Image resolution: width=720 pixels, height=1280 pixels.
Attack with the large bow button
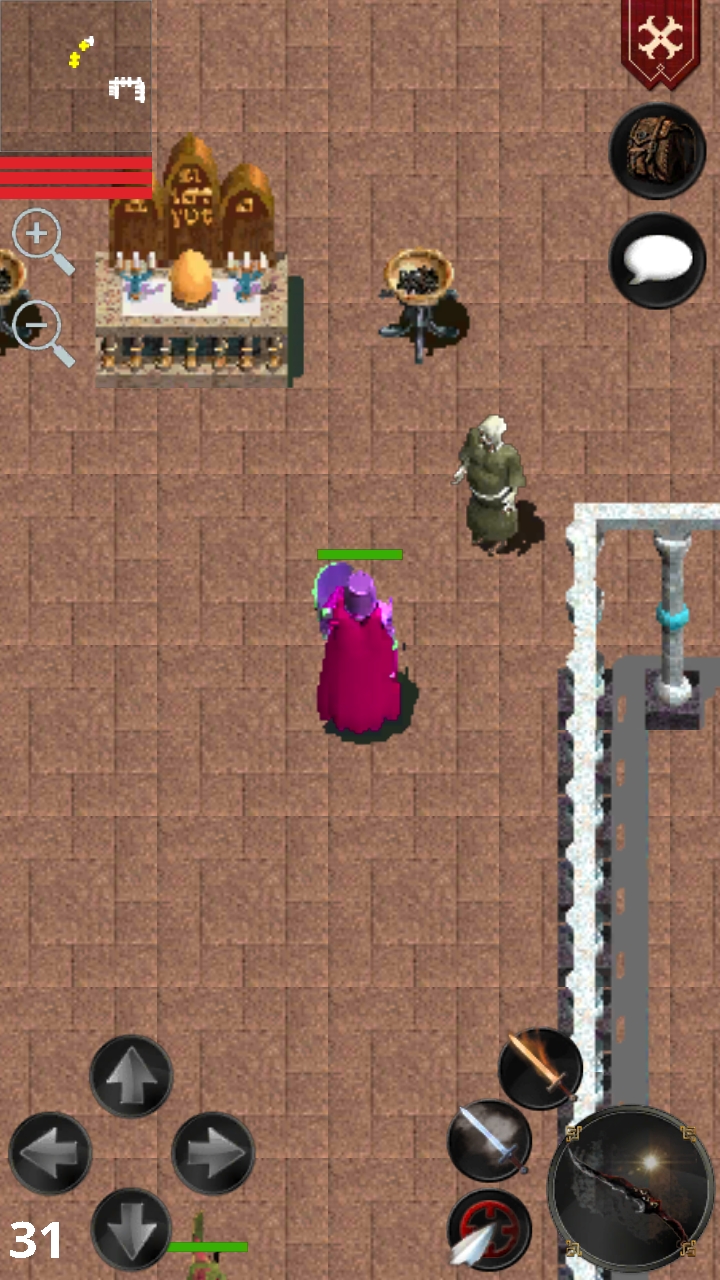tap(631, 1188)
